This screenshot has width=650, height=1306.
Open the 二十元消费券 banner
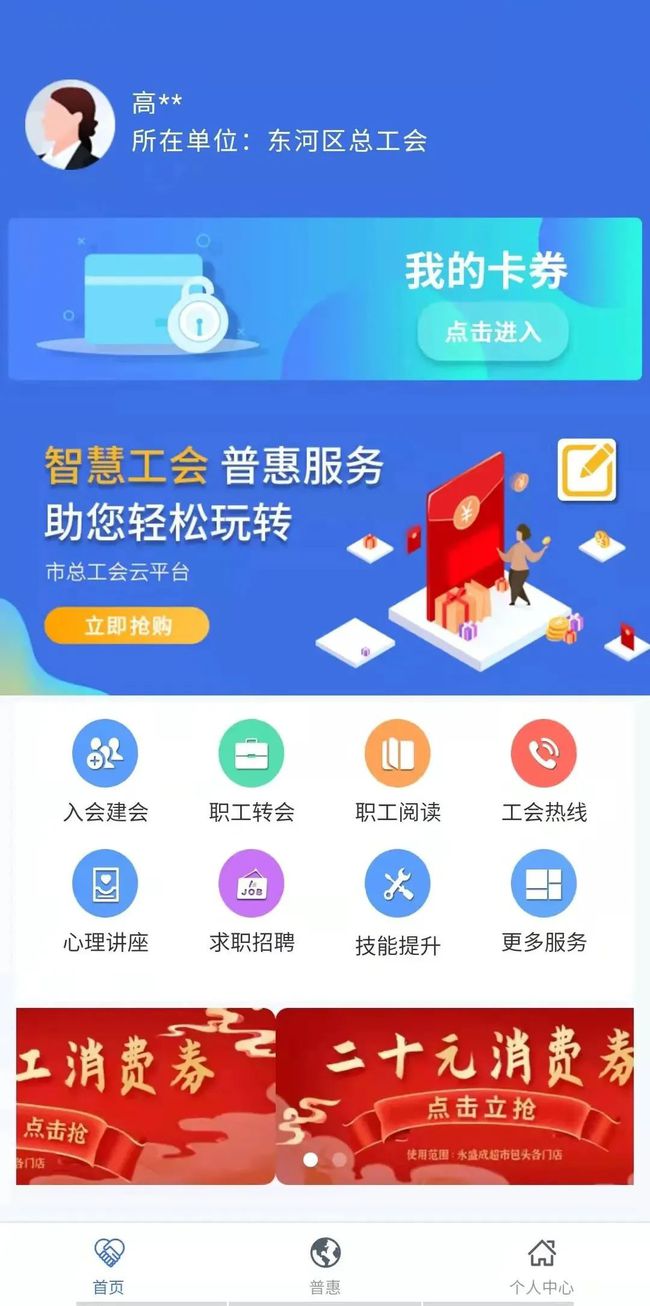[455, 1096]
